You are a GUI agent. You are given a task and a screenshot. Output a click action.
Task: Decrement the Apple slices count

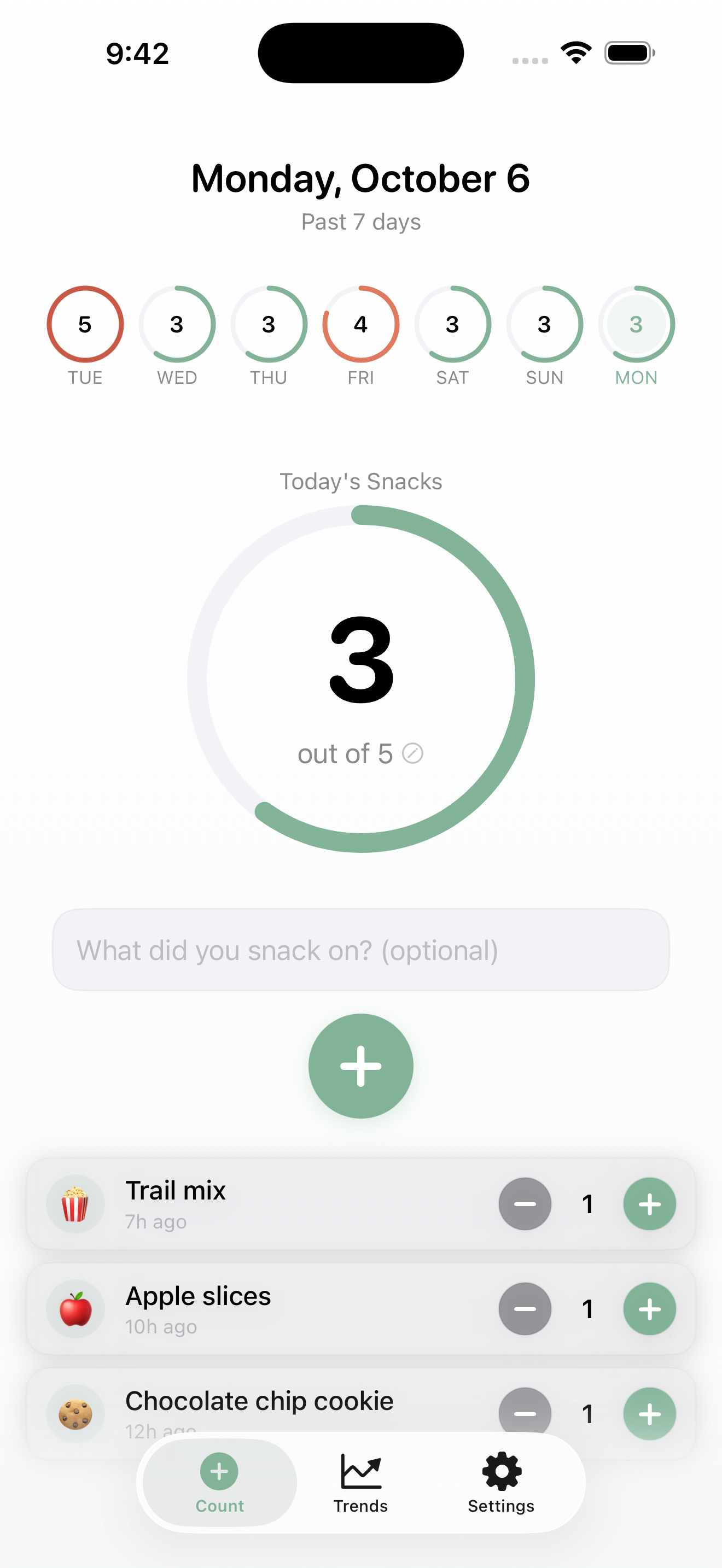click(525, 1309)
